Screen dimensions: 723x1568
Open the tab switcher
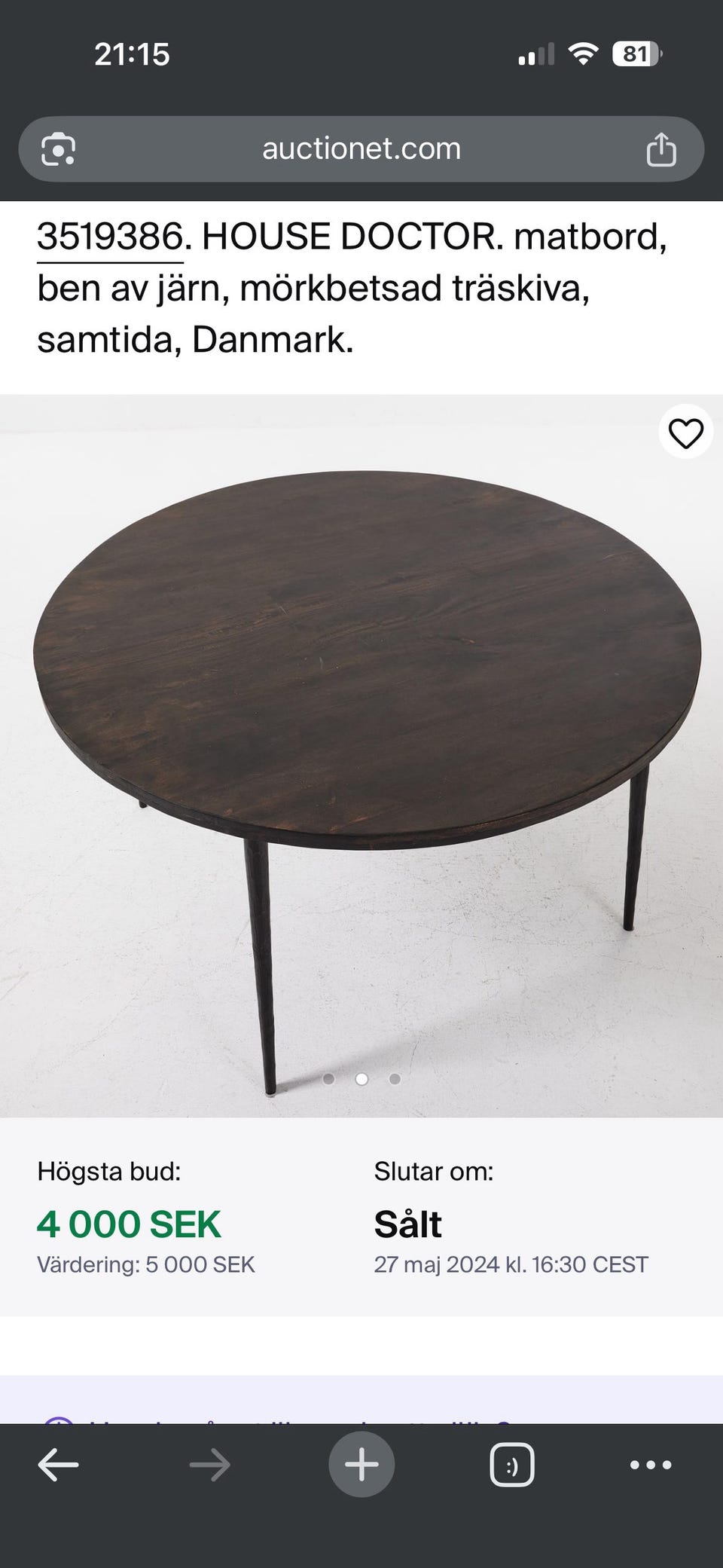coord(512,1465)
